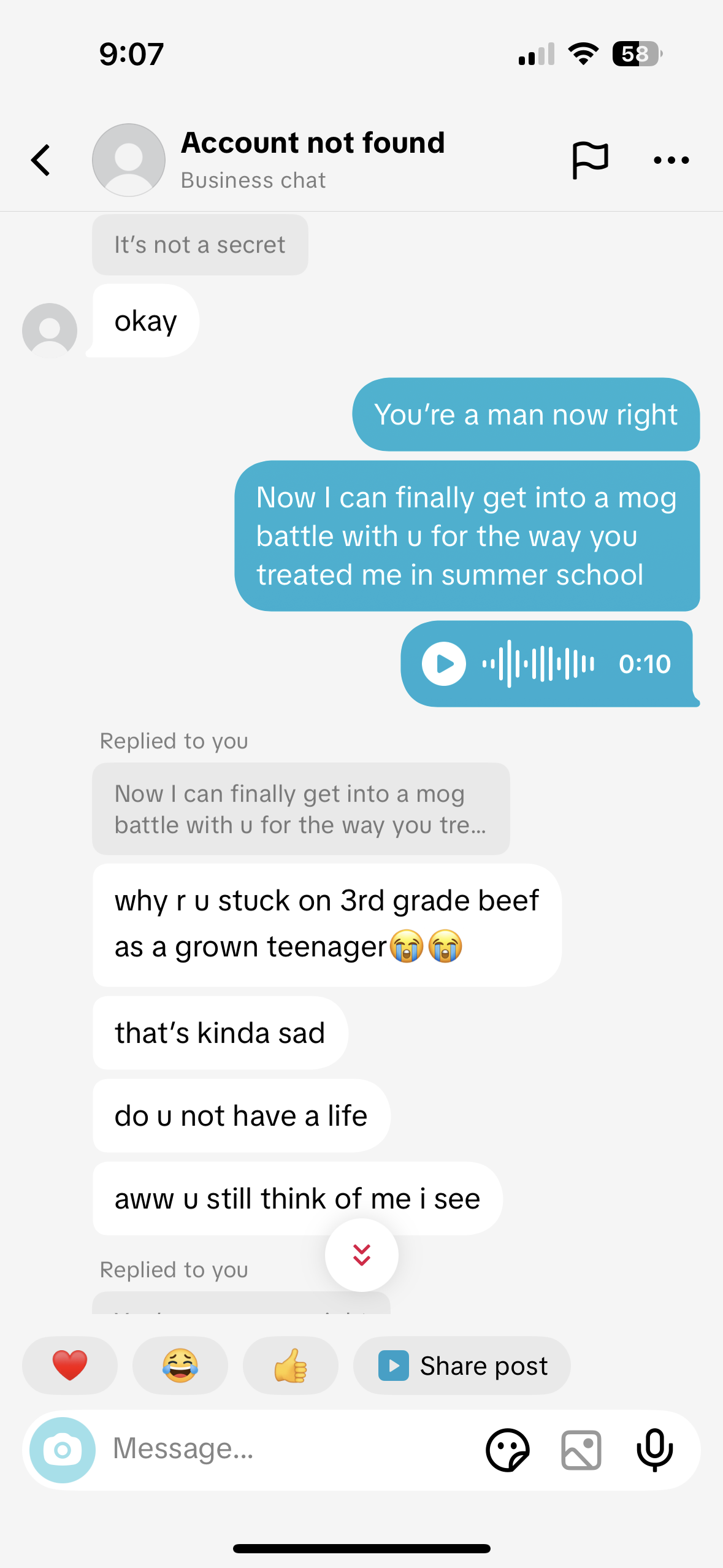Viewport: 723px width, 1568px height.
Task: Jump to the latest messages
Action: coord(361,1255)
